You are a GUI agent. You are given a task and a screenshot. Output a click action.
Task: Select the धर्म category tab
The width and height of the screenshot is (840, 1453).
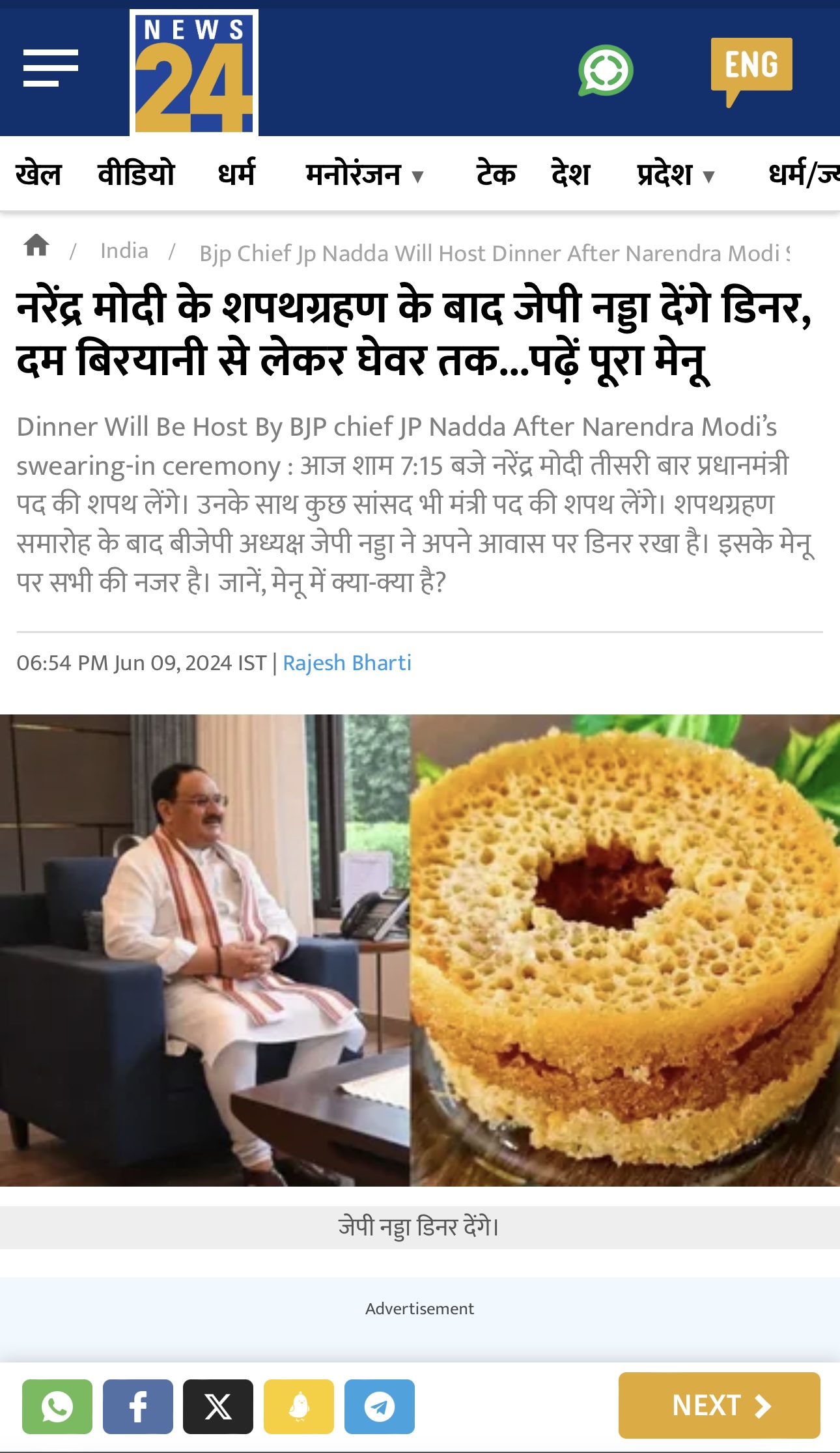point(236,175)
